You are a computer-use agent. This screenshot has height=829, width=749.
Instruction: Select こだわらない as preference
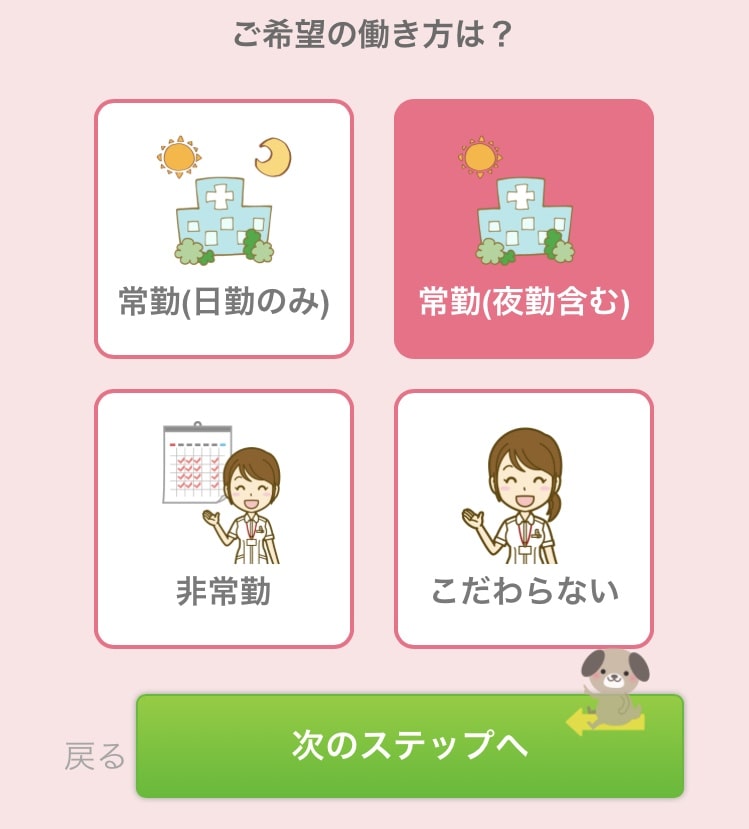pyautogui.click(x=523, y=519)
